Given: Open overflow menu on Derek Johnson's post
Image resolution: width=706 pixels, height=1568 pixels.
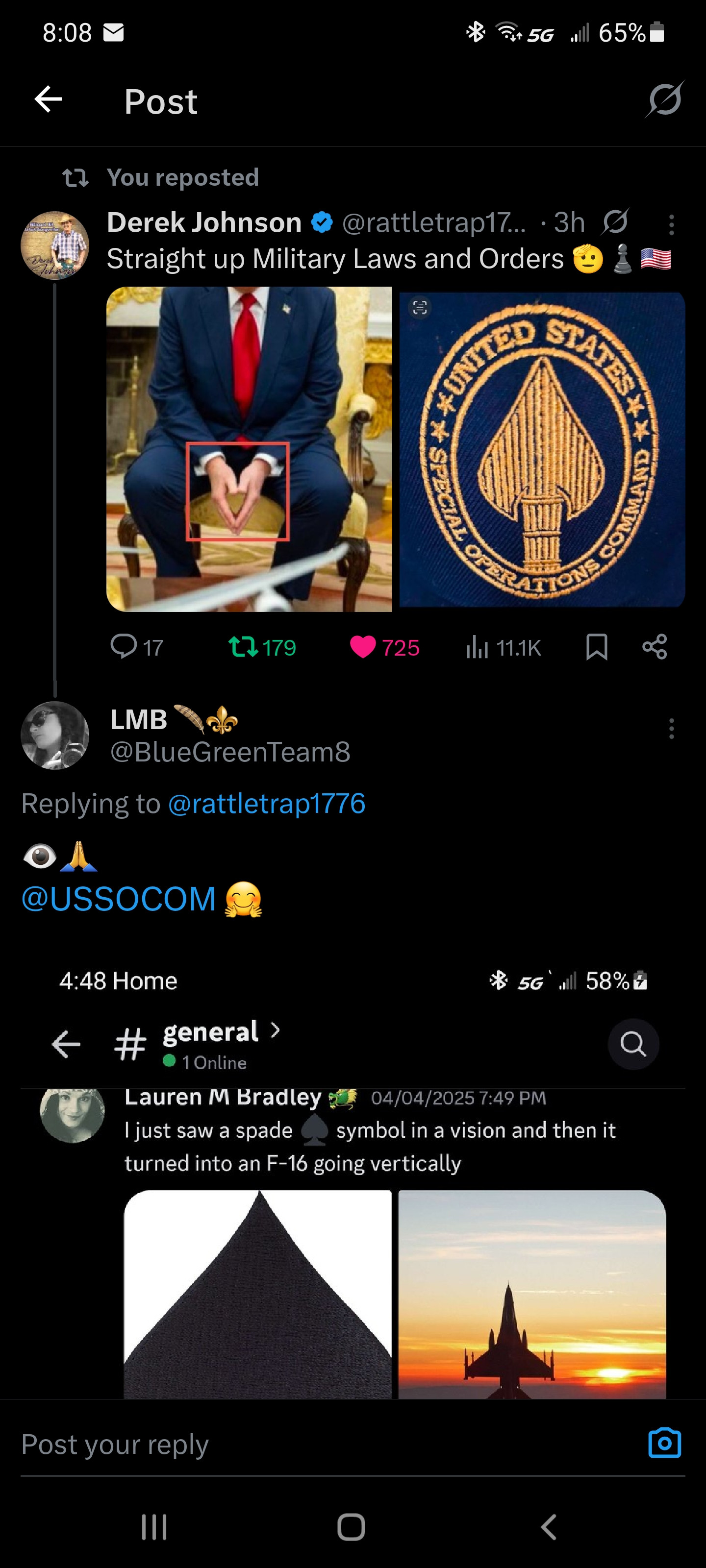Looking at the screenshot, I should pyautogui.click(x=671, y=224).
